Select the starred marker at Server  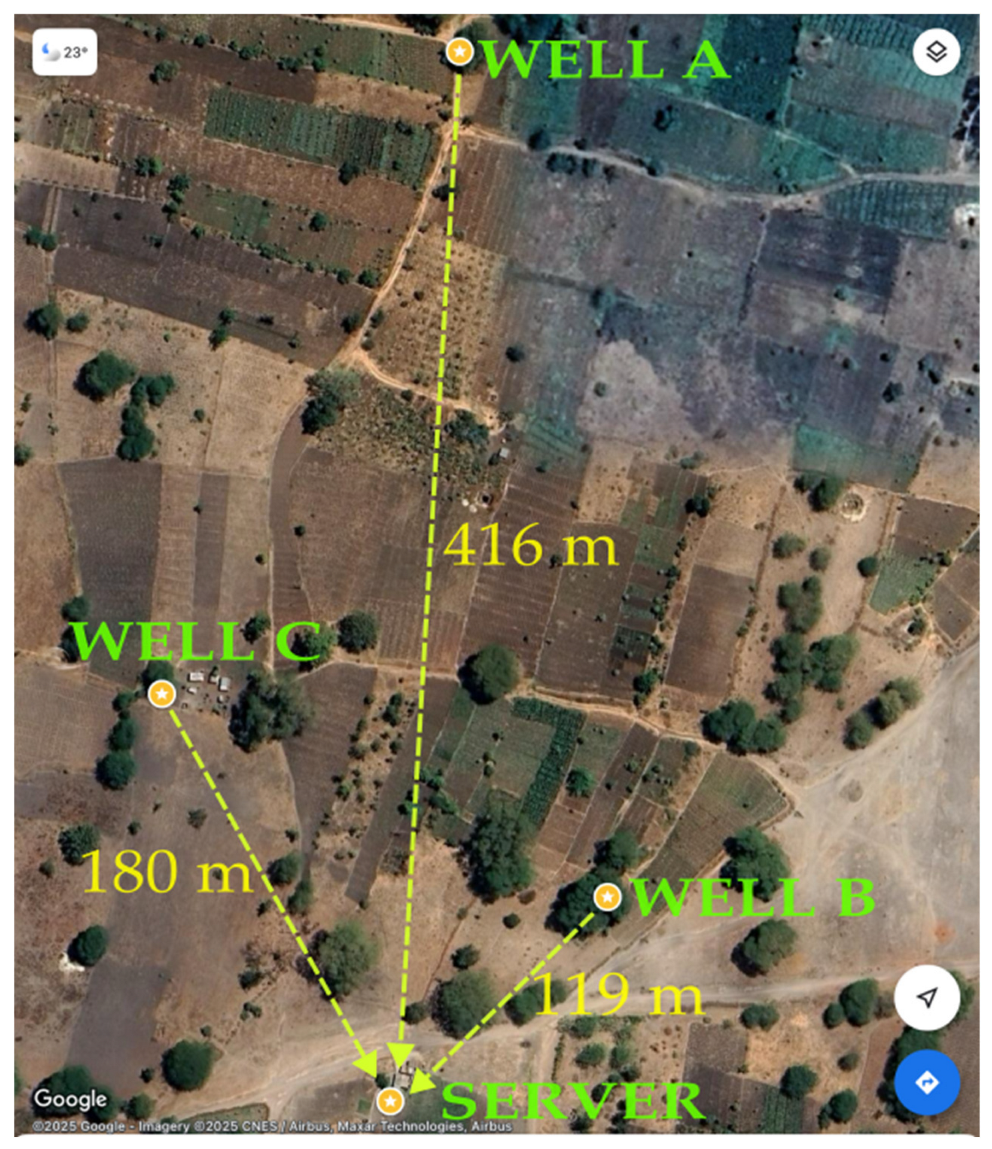pos(390,1101)
